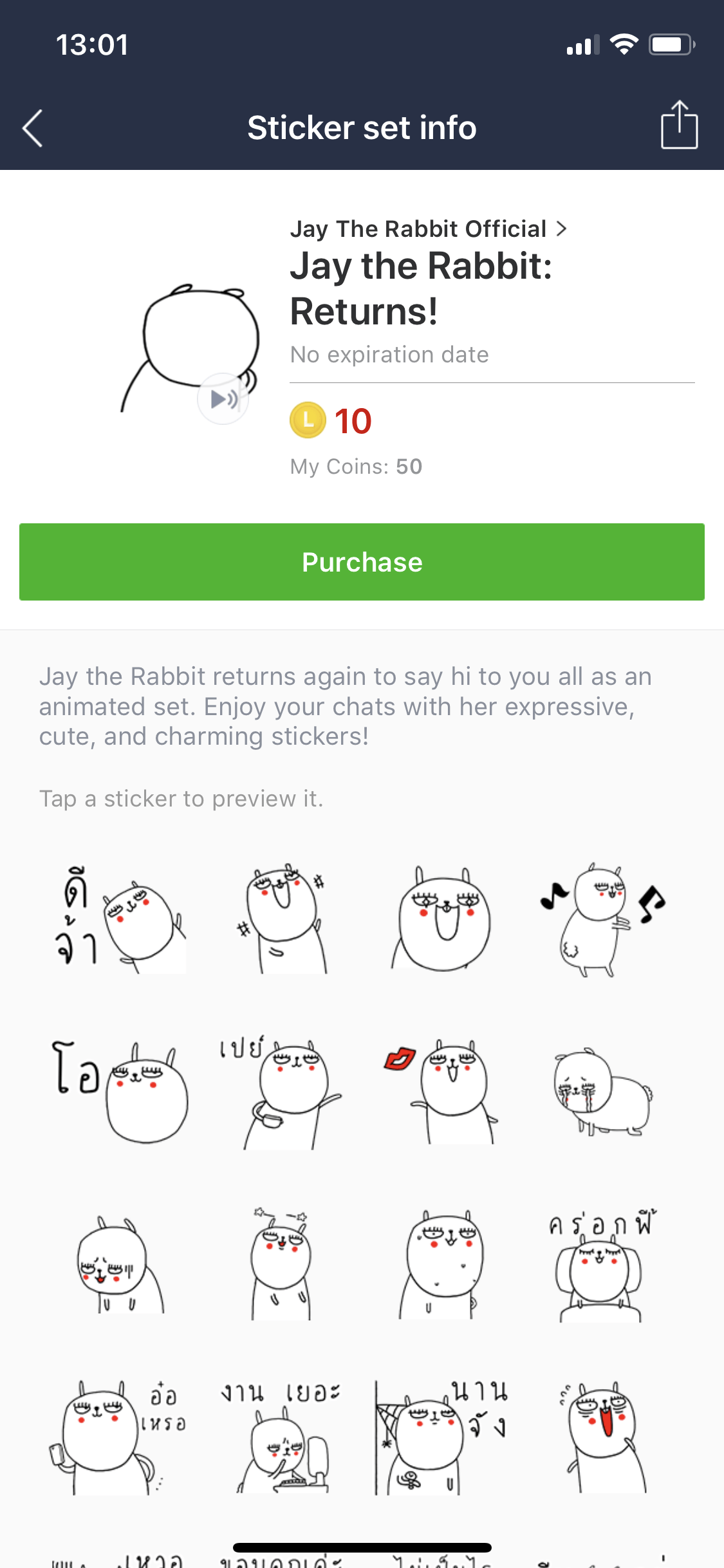This screenshot has width=724, height=1568.
Task: Tap the cellular signal indicator
Action: point(581,44)
